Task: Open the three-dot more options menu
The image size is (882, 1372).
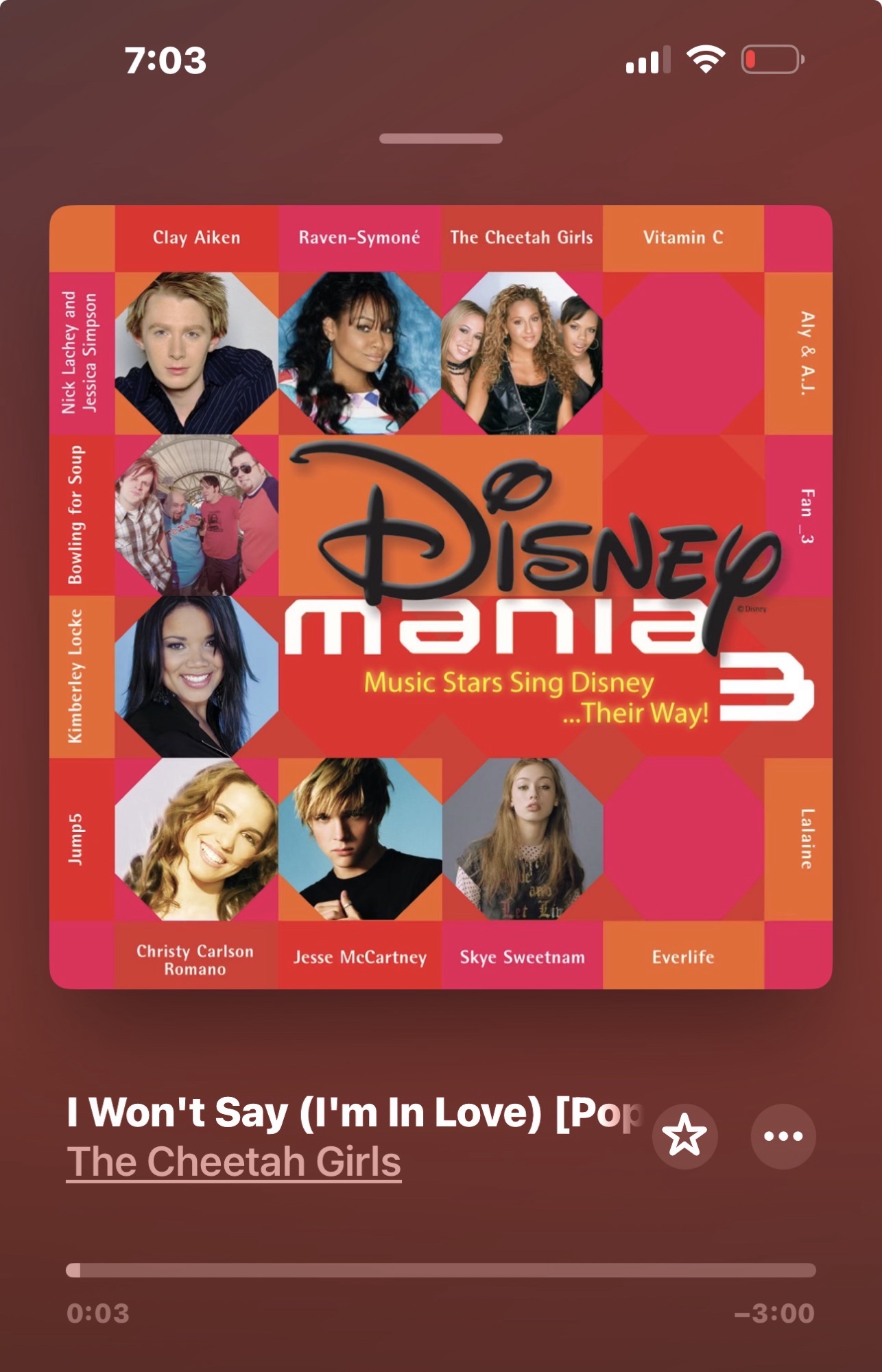Action: (783, 1136)
